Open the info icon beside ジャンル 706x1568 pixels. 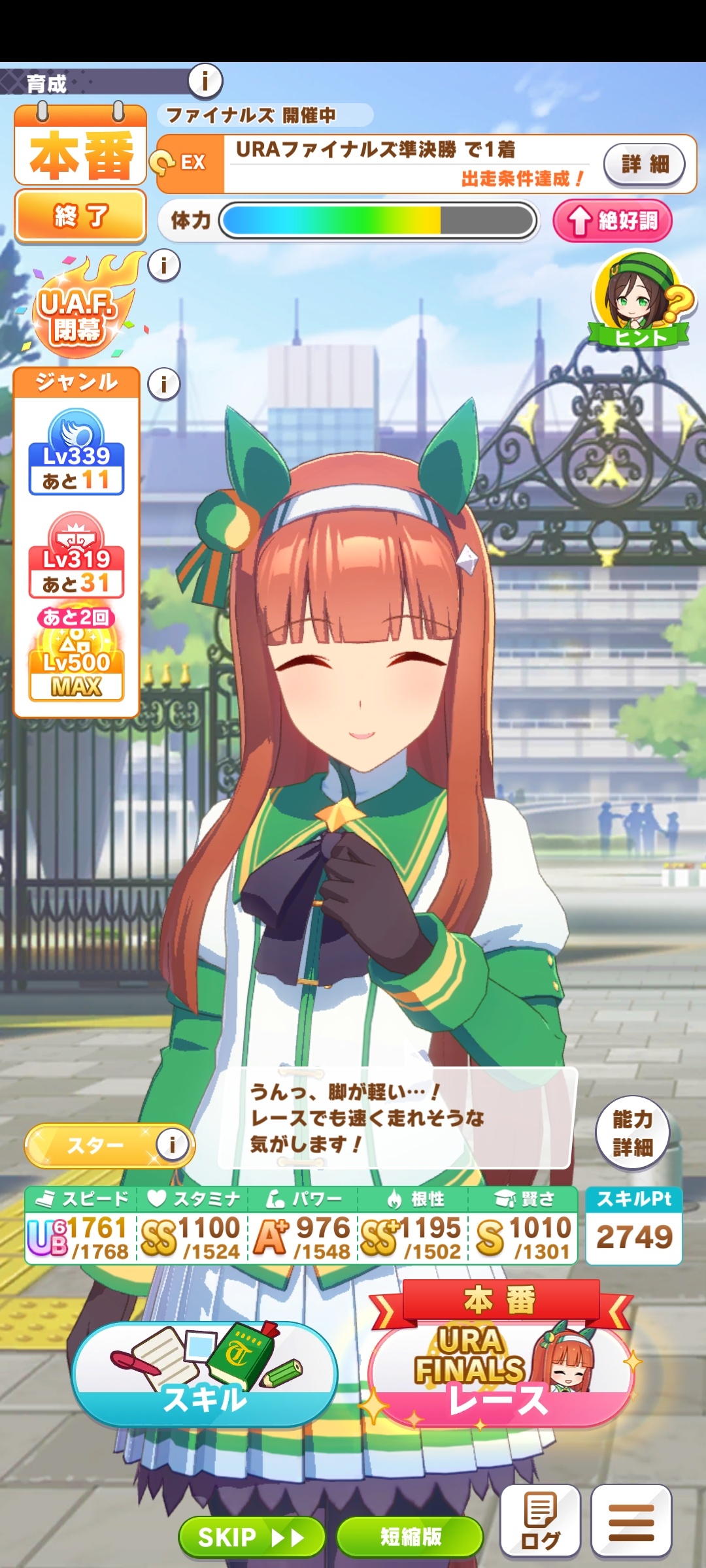point(164,384)
